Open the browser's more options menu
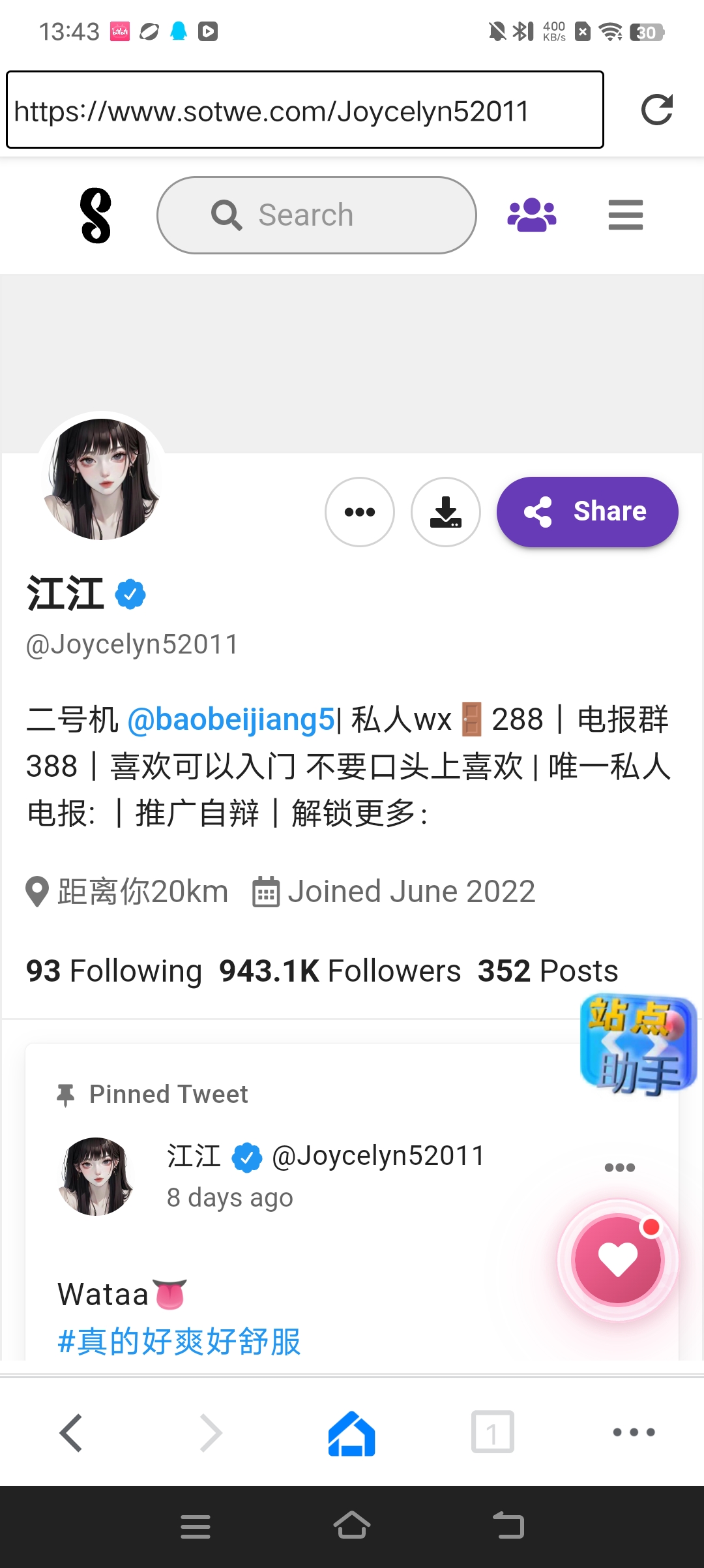This screenshot has width=704, height=1568. 634,1433
